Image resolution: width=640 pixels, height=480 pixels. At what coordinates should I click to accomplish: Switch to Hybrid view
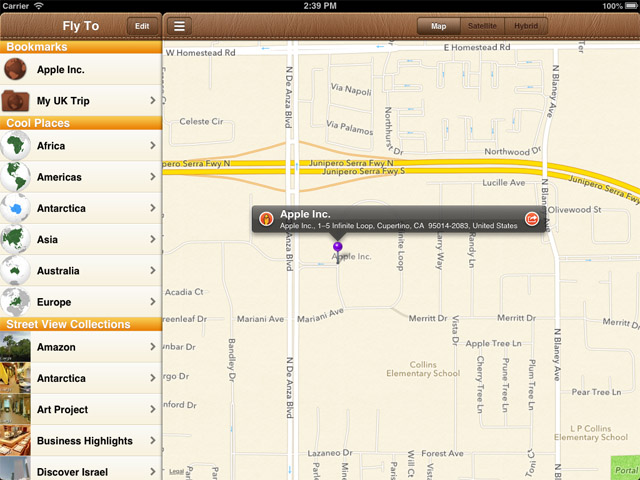click(526, 26)
